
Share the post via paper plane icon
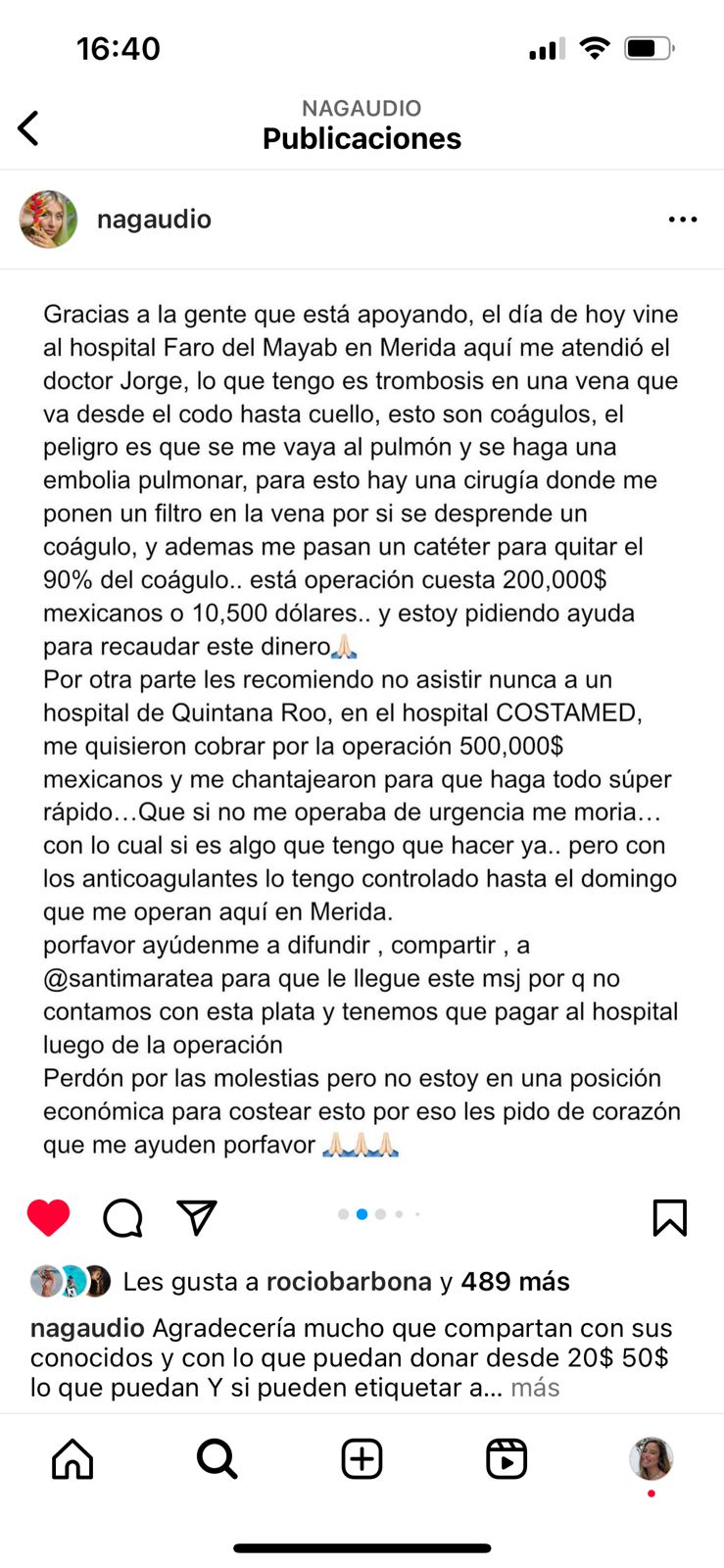point(197,1217)
